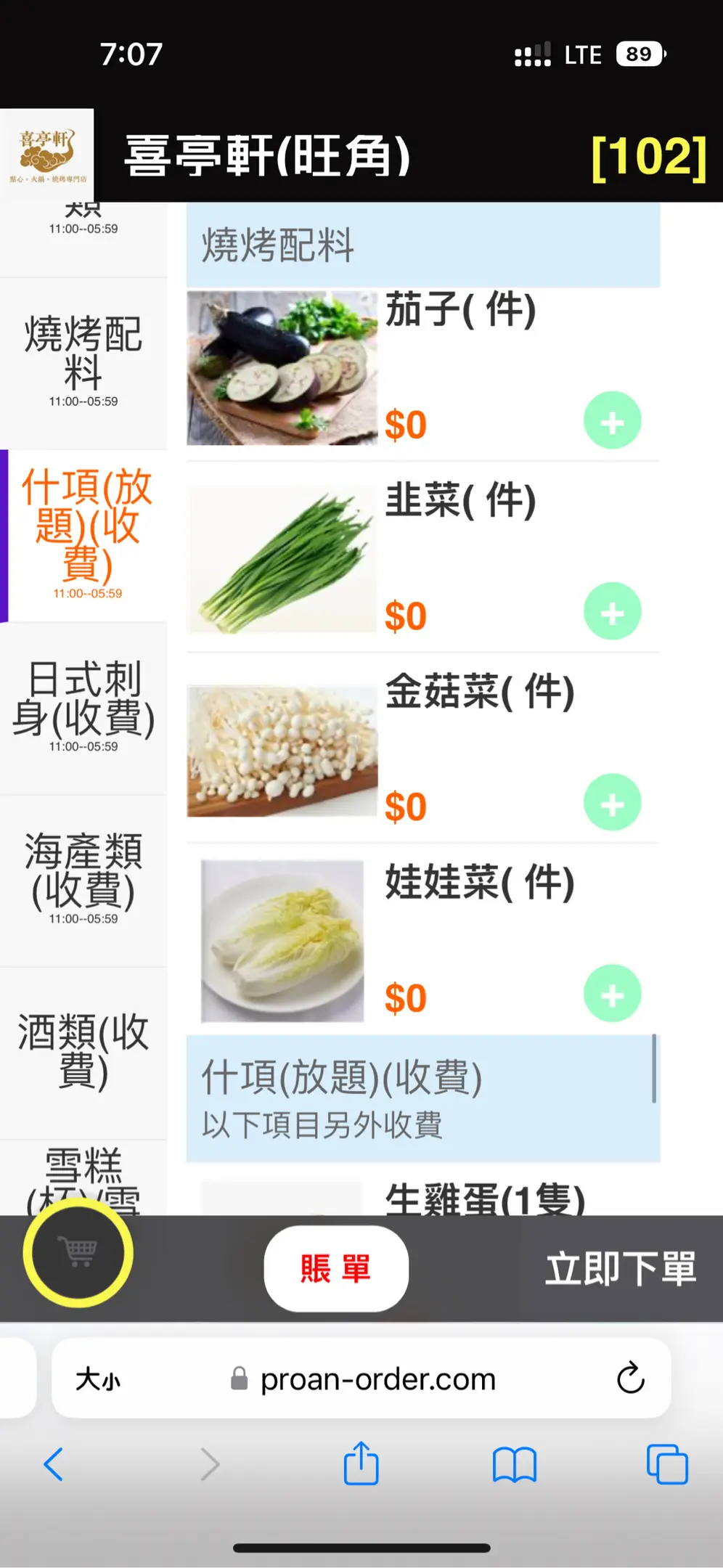Add 金菇菜(件) to the order
The width and height of the screenshot is (723, 1568).
pos(612,803)
